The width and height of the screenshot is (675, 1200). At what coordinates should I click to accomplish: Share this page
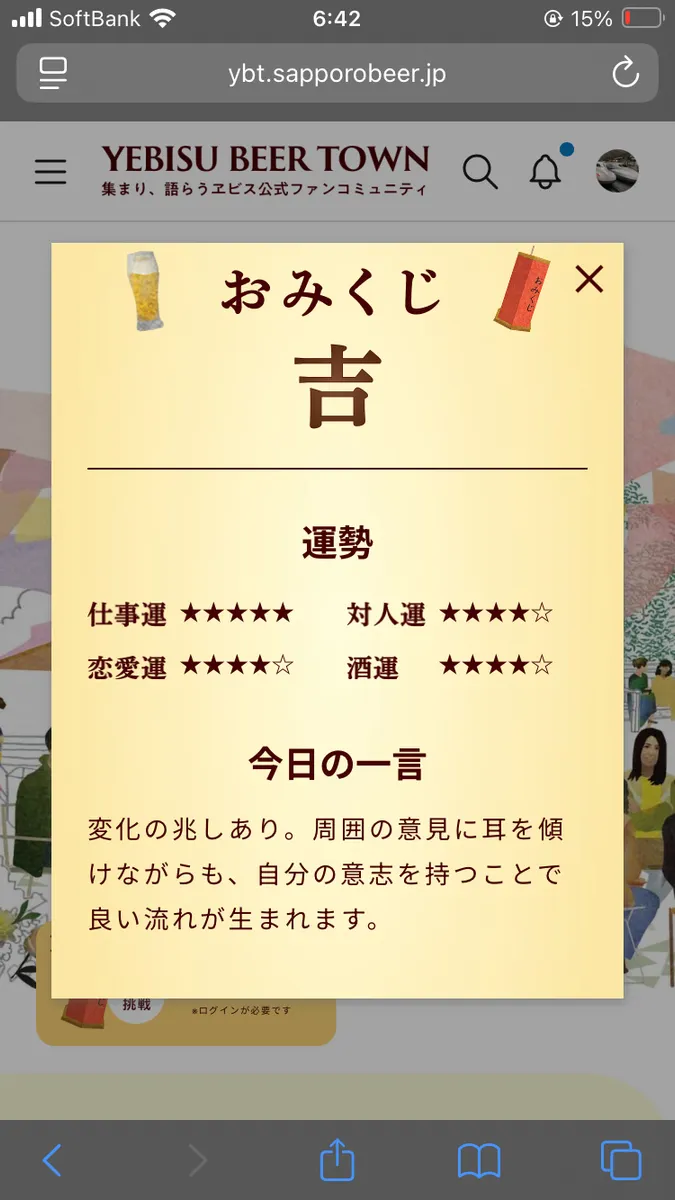pyautogui.click(x=337, y=1160)
